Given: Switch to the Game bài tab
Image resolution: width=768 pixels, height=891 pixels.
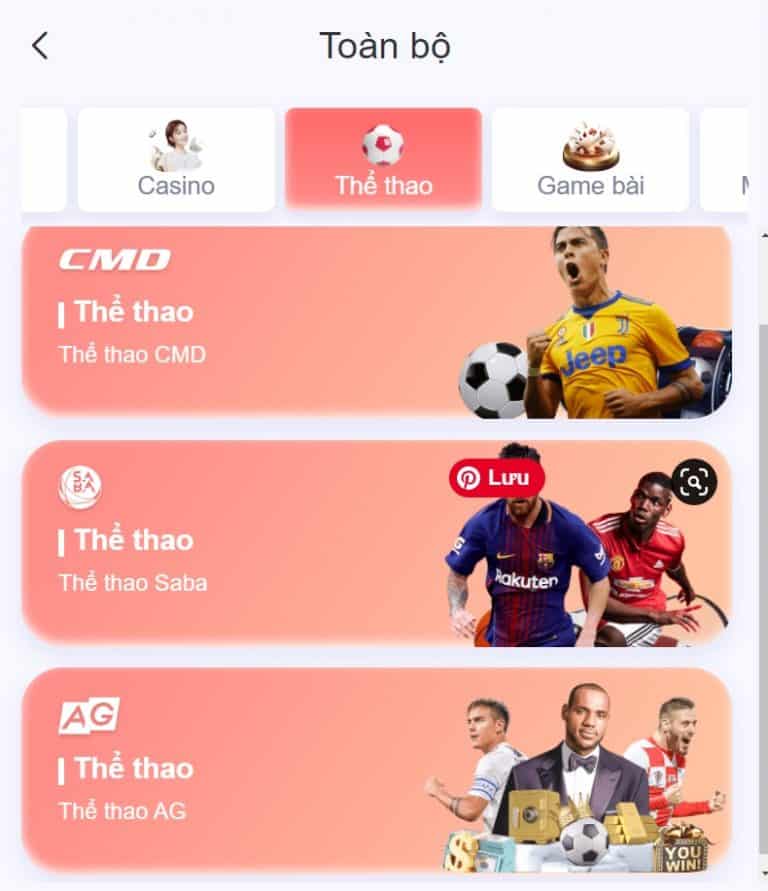Looking at the screenshot, I should [590, 160].
